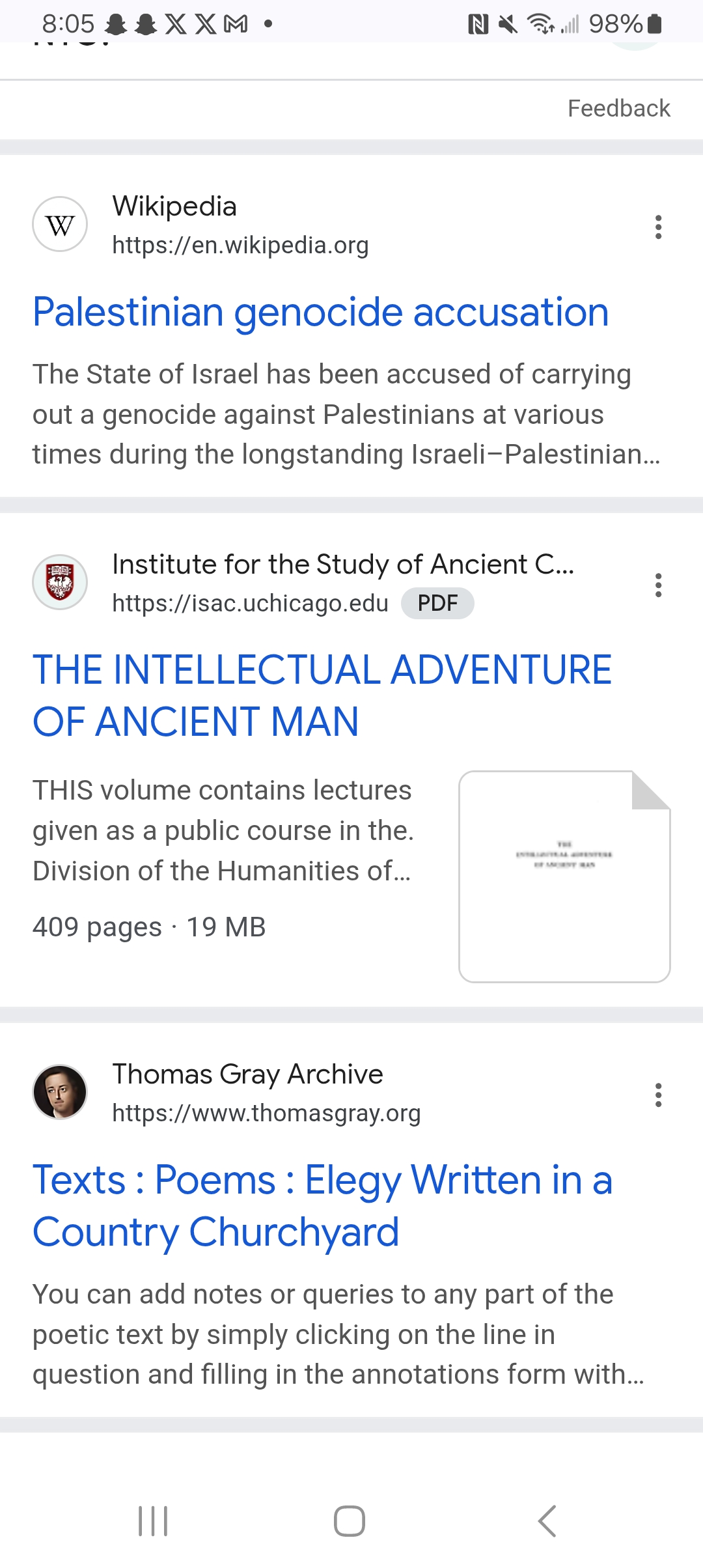This screenshot has width=703, height=1568.
Task: Go back with the system back button
Action: 547,1521
